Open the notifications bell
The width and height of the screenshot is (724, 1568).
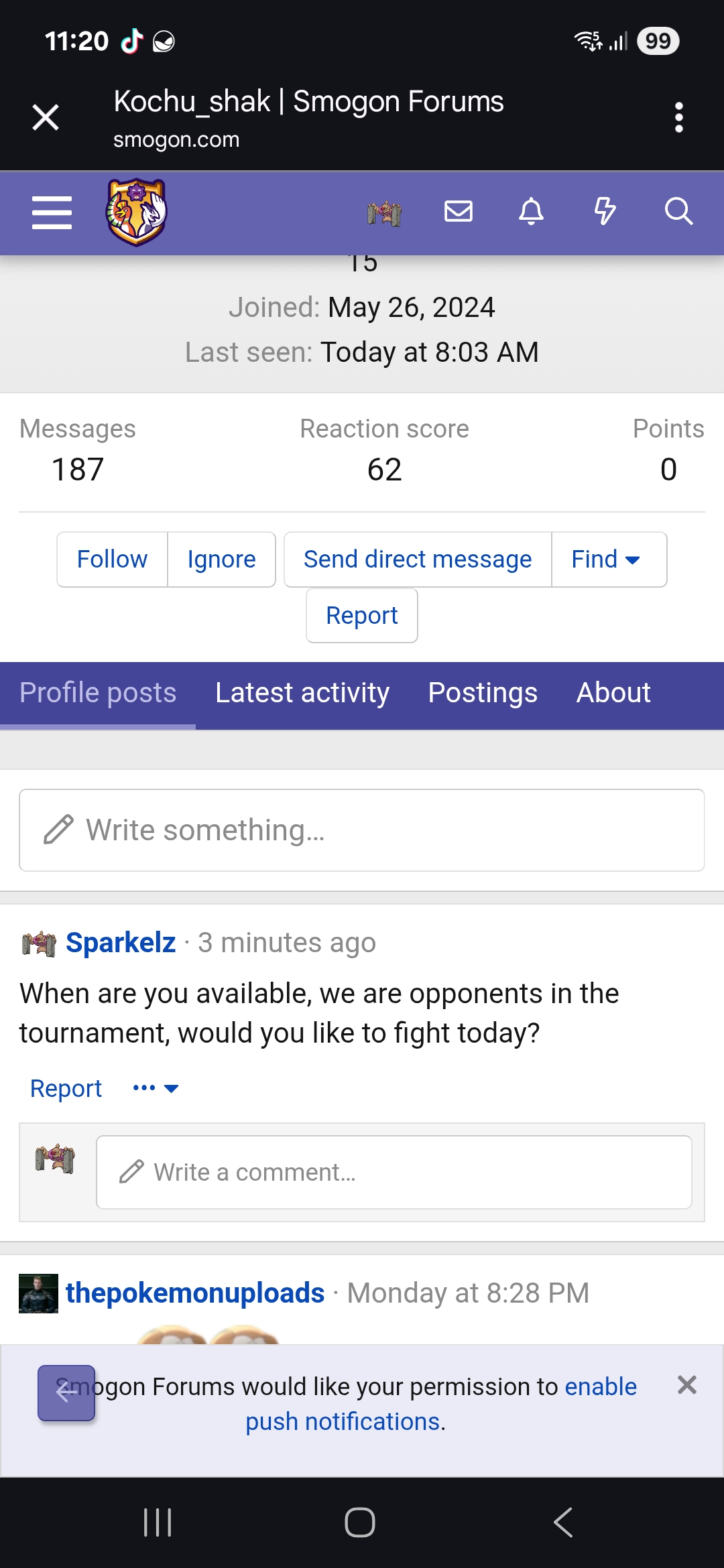coord(531,212)
